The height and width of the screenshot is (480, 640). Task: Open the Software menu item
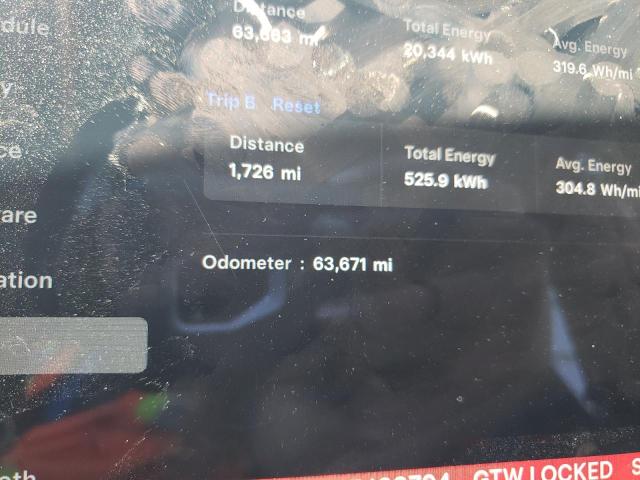click(x=18, y=216)
